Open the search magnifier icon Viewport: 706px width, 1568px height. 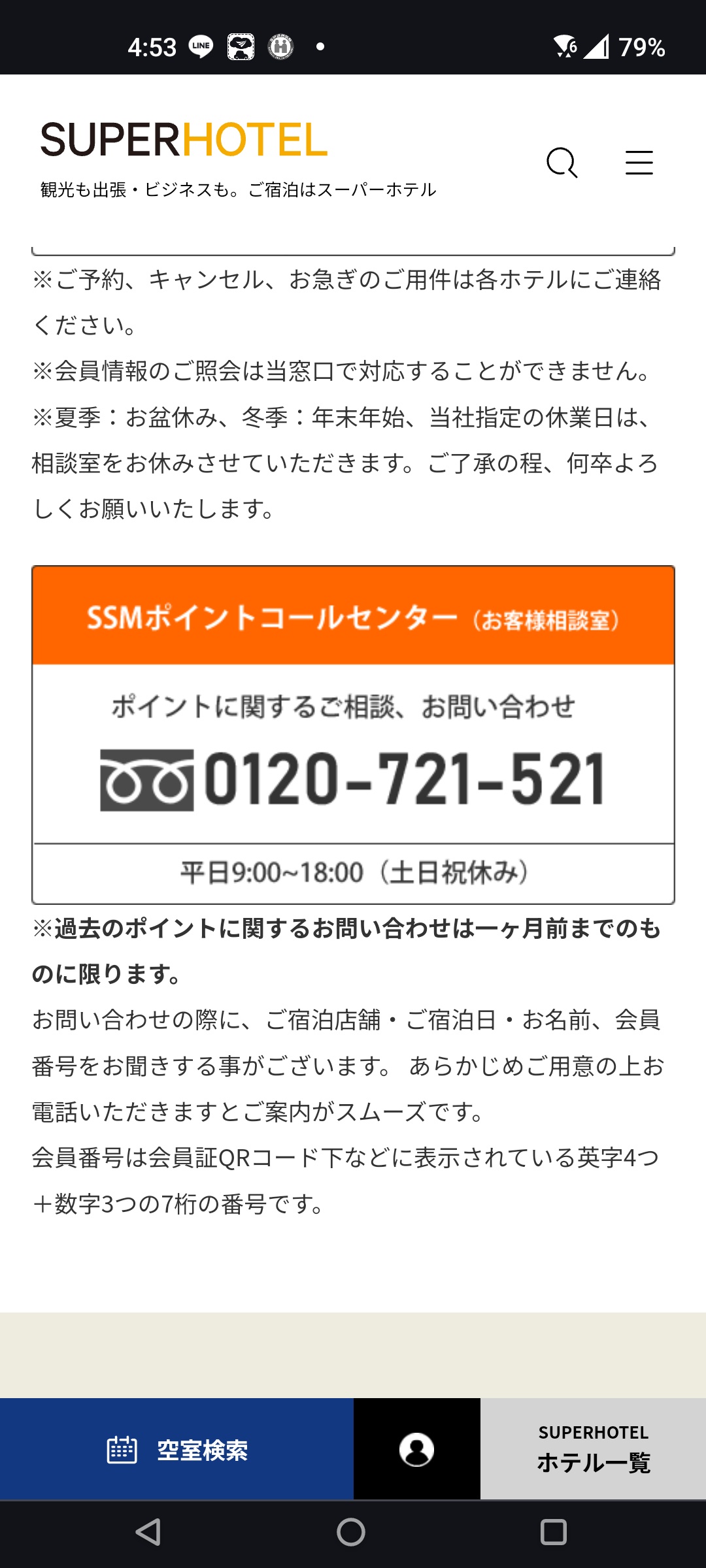562,163
